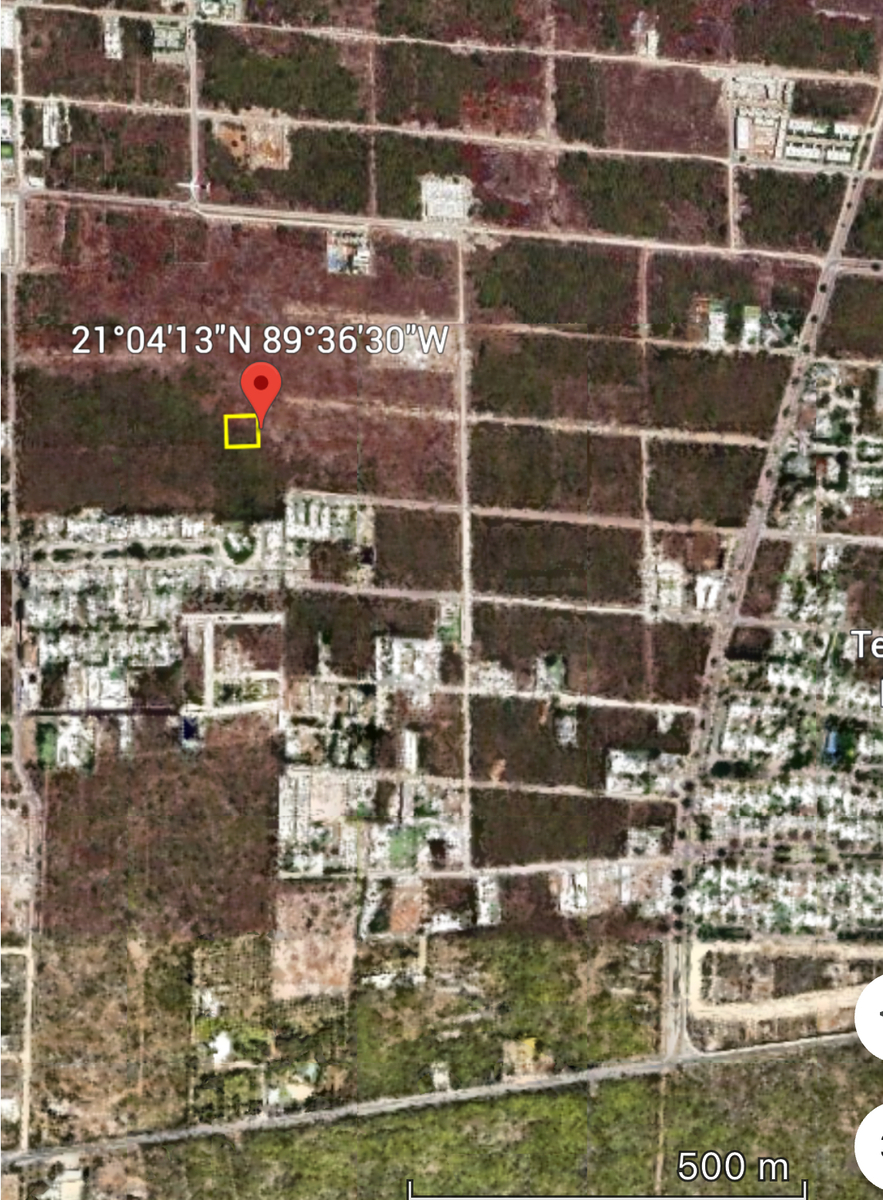Viewport: 883px width, 1200px height.
Task: Tap the red dropped pin marker
Action: (262, 388)
